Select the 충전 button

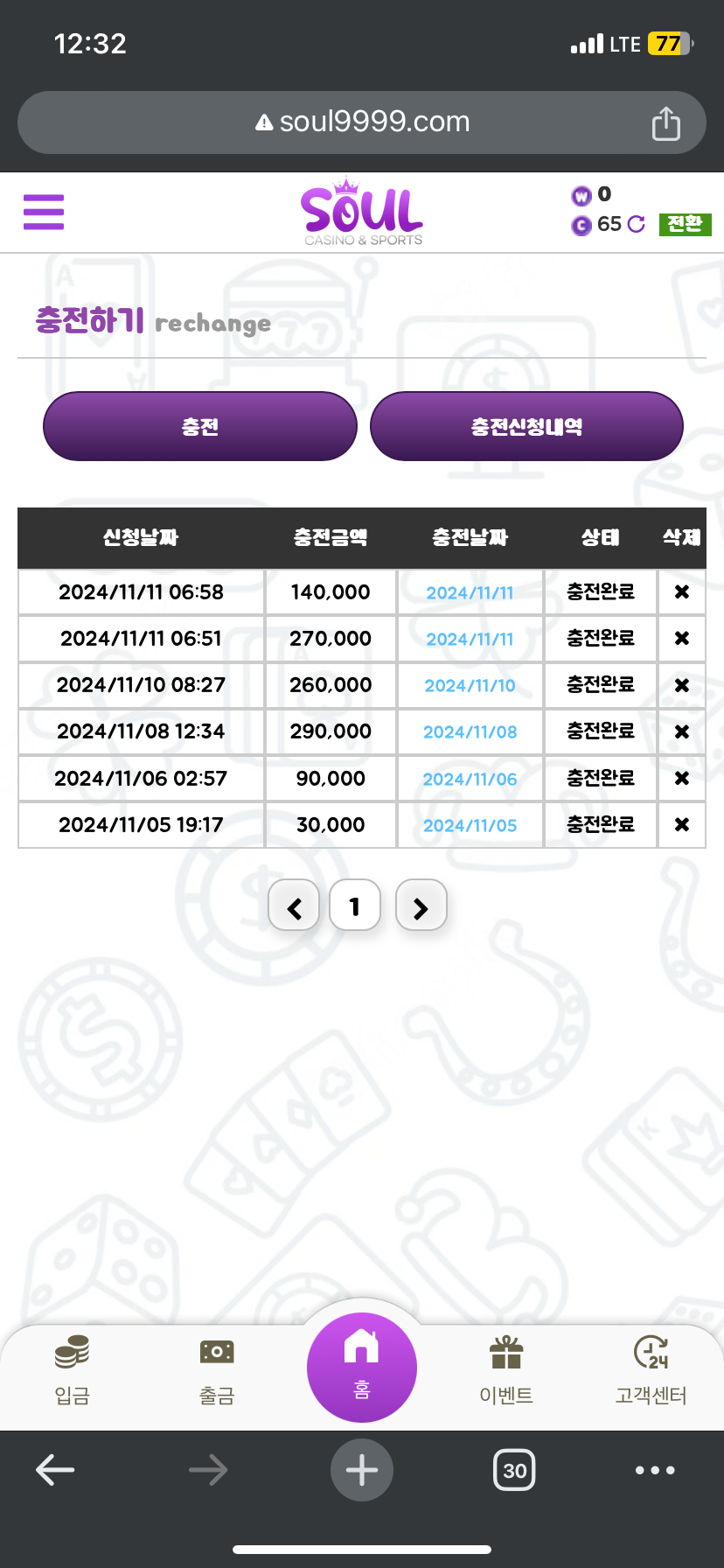point(200,426)
